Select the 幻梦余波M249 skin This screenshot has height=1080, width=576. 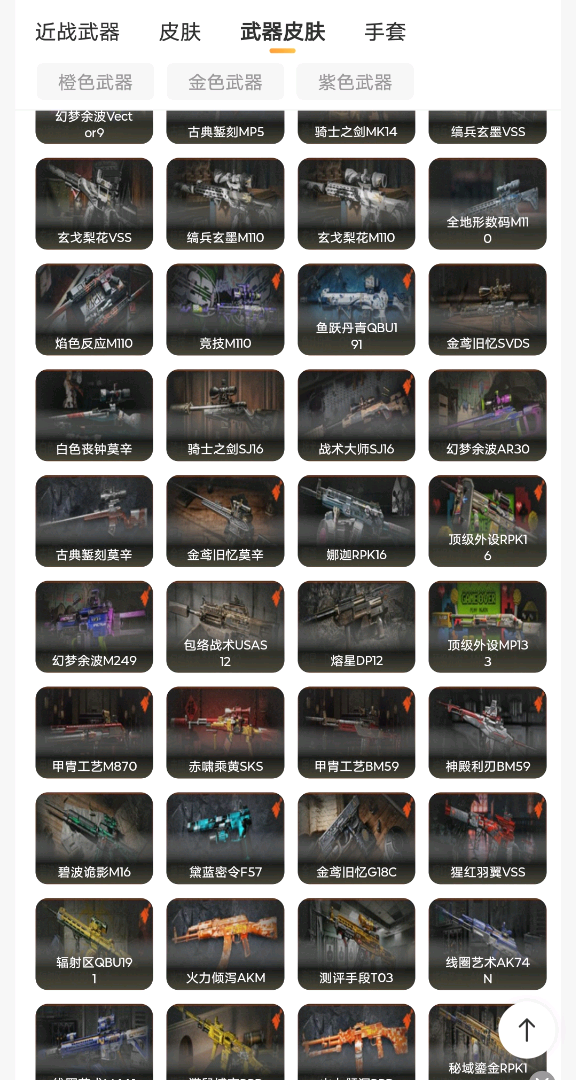(x=94, y=627)
